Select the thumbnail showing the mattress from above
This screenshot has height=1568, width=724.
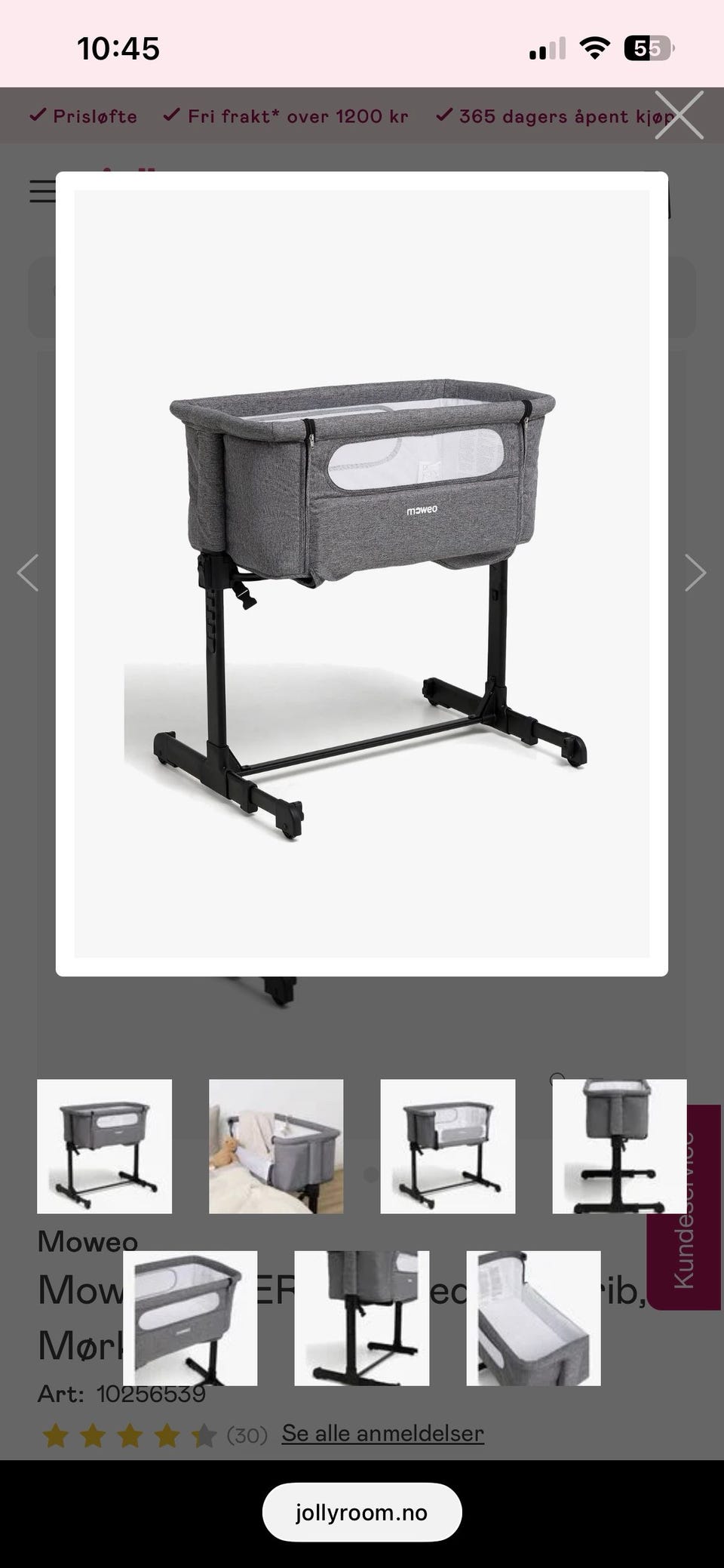pos(534,1318)
